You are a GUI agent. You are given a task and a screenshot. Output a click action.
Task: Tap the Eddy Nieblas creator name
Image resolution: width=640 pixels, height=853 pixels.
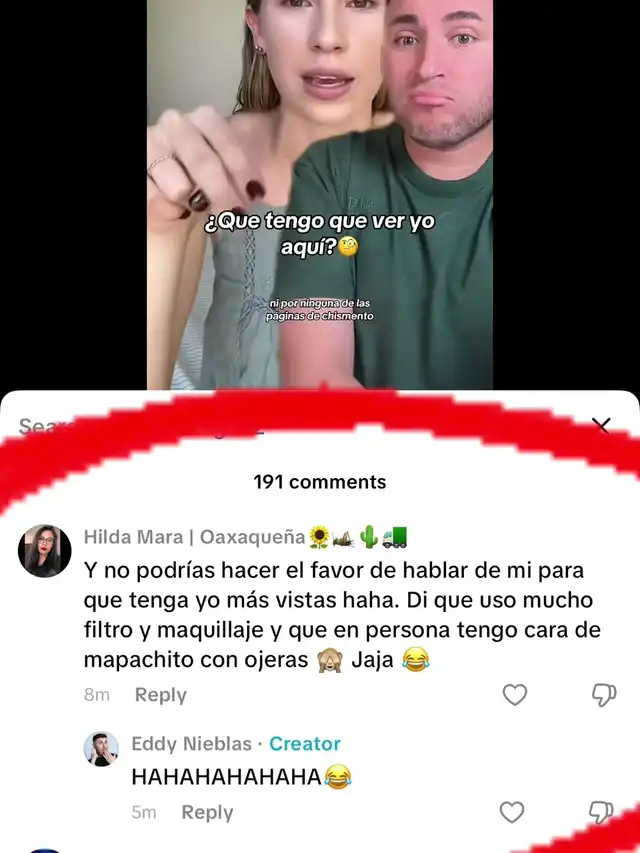pyautogui.click(x=192, y=744)
